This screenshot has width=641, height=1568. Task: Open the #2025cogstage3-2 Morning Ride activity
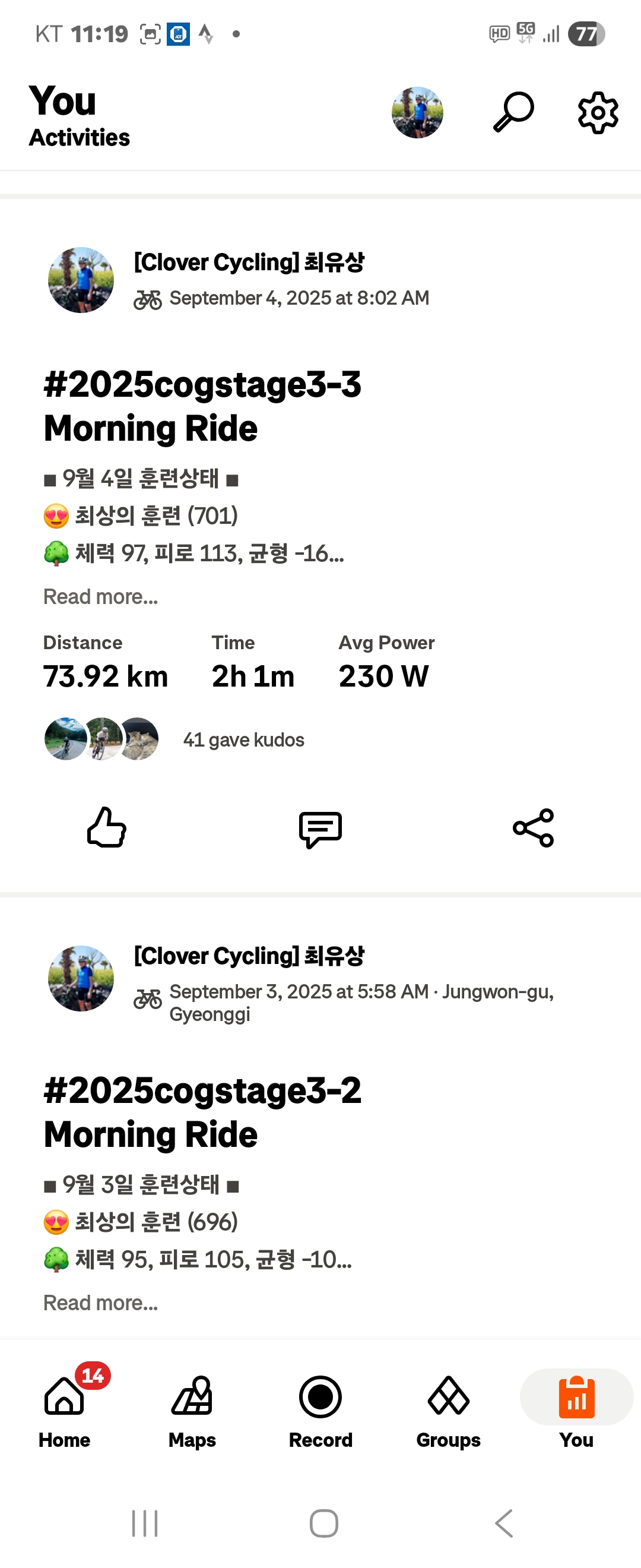pos(202,1112)
